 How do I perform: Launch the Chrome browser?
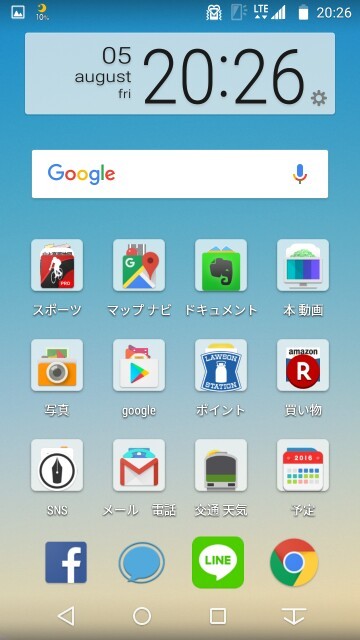pyautogui.click(x=294, y=562)
